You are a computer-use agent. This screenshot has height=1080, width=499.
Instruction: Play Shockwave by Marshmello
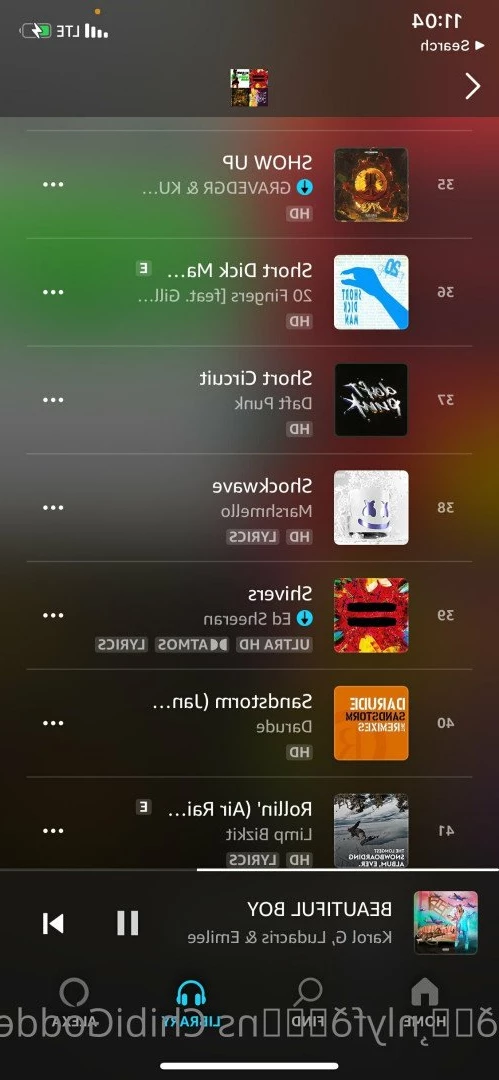(250, 508)
